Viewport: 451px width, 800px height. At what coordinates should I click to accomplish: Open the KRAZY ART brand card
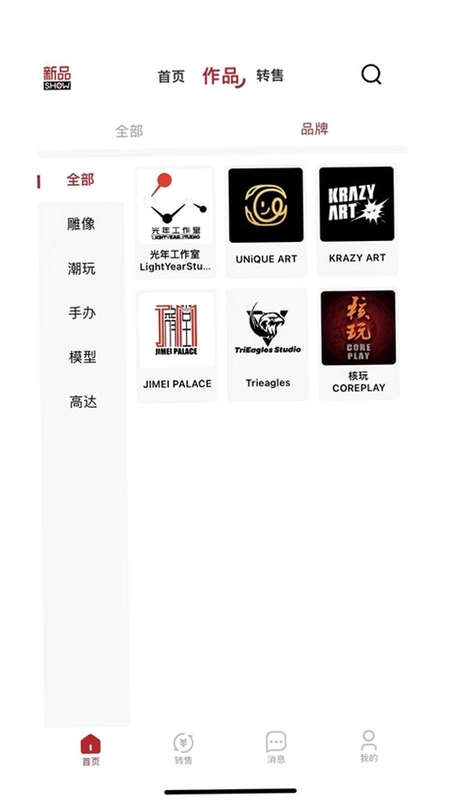(x=357, y=220)
